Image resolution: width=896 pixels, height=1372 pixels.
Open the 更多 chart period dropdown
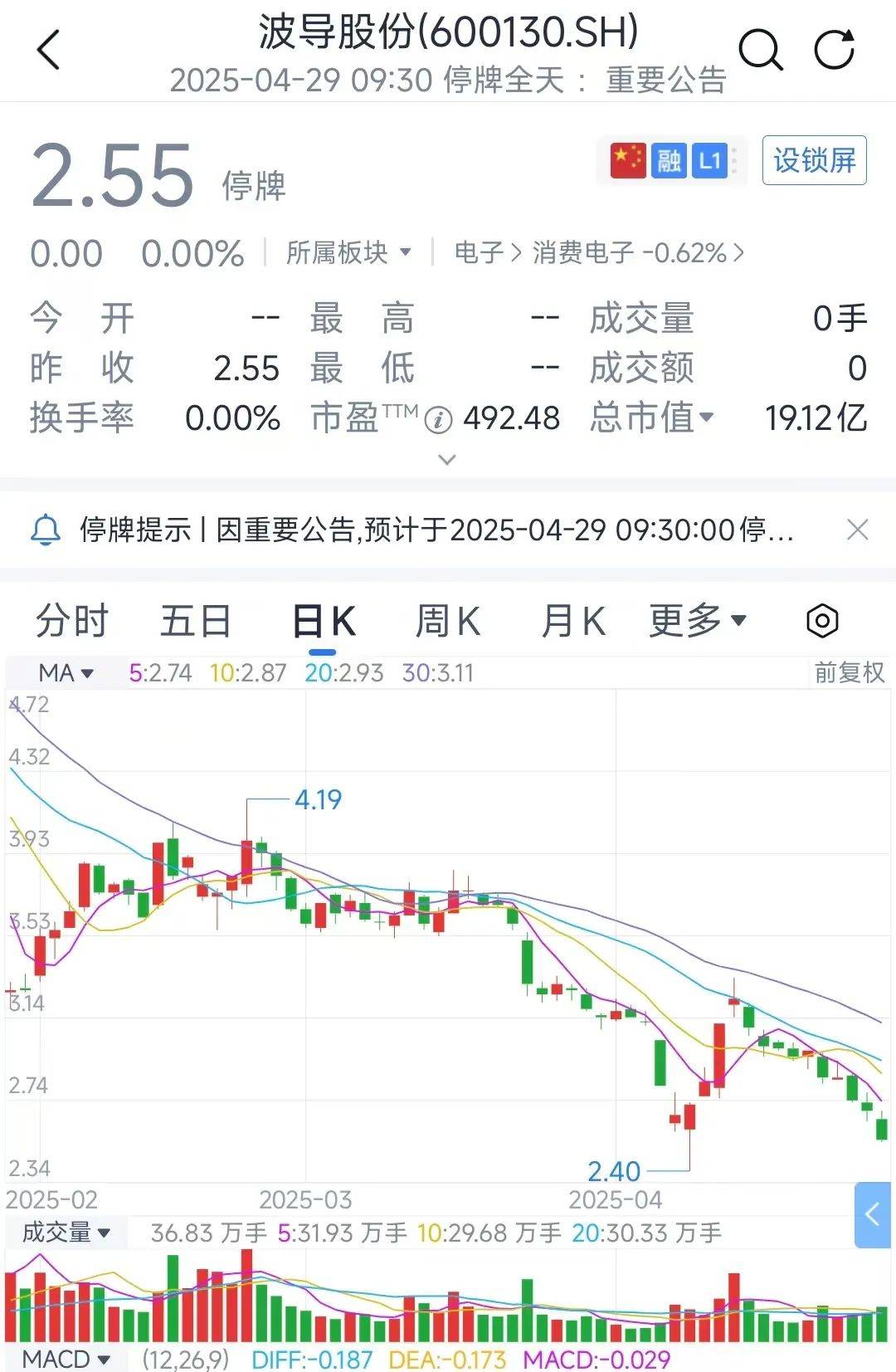pos(697,619)
